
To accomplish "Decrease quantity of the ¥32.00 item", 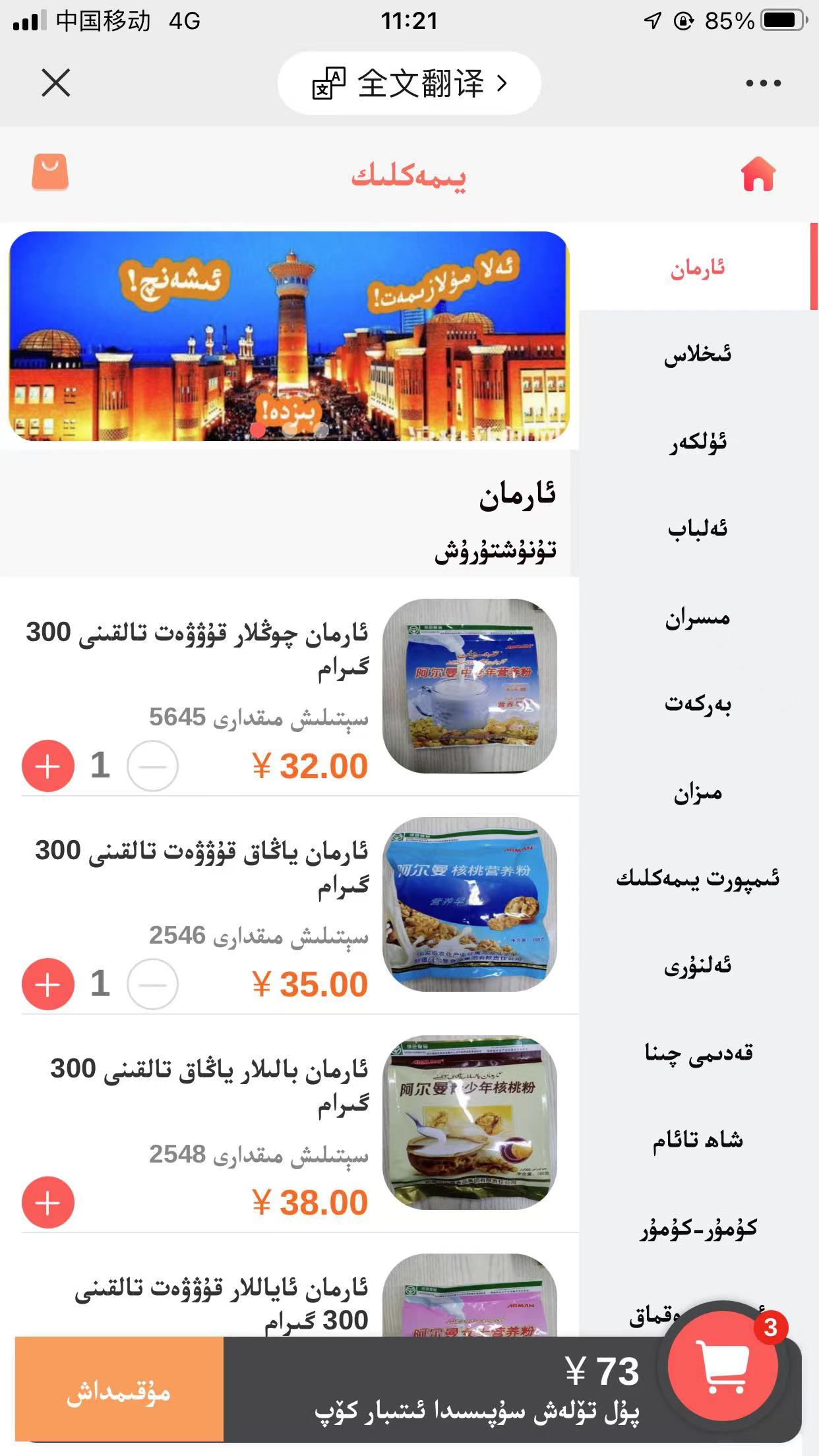I will [152, 766].
